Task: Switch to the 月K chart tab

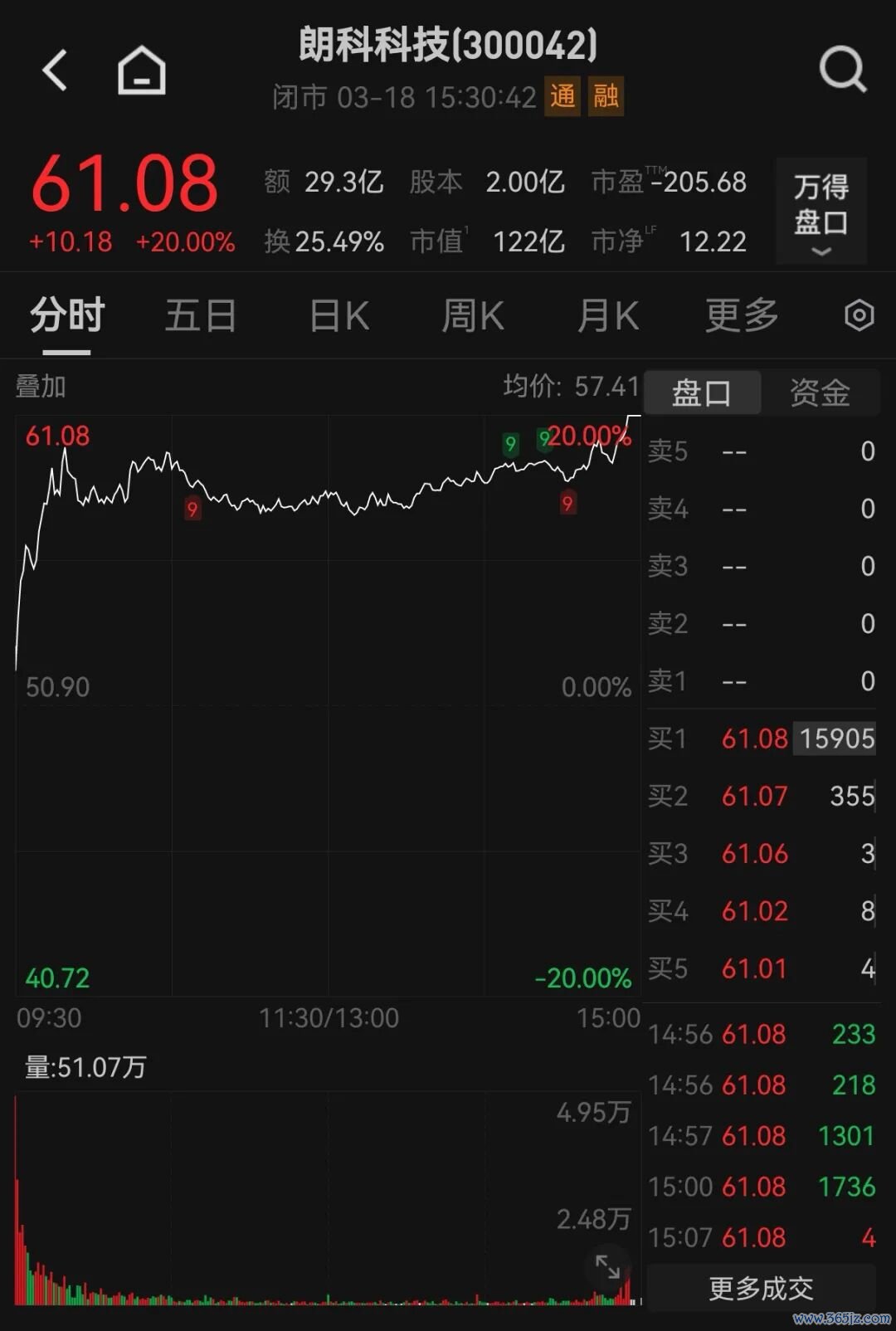Action: click(x=608, y=316)
